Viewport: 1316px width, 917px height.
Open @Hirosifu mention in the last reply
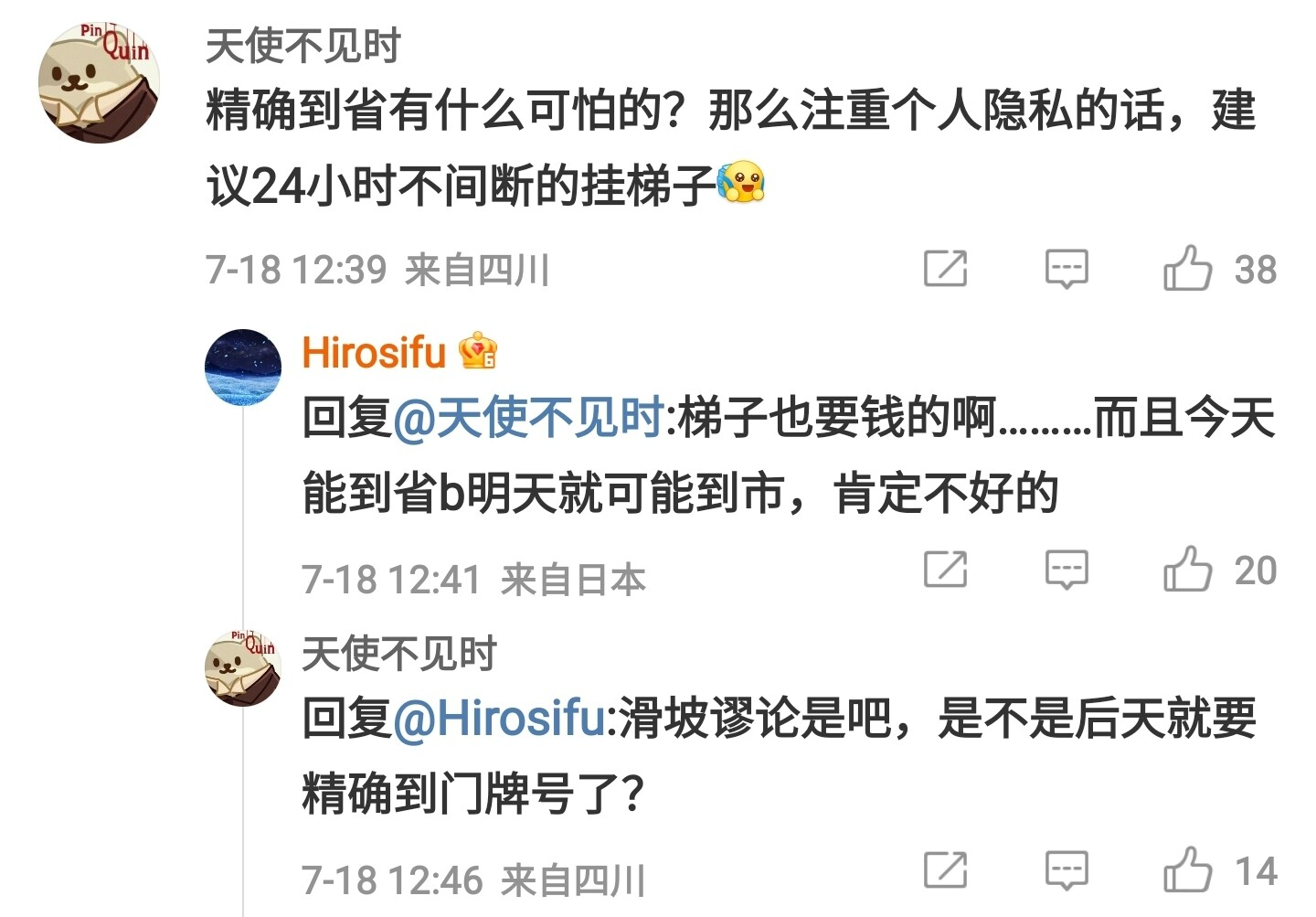coord(499,719)
